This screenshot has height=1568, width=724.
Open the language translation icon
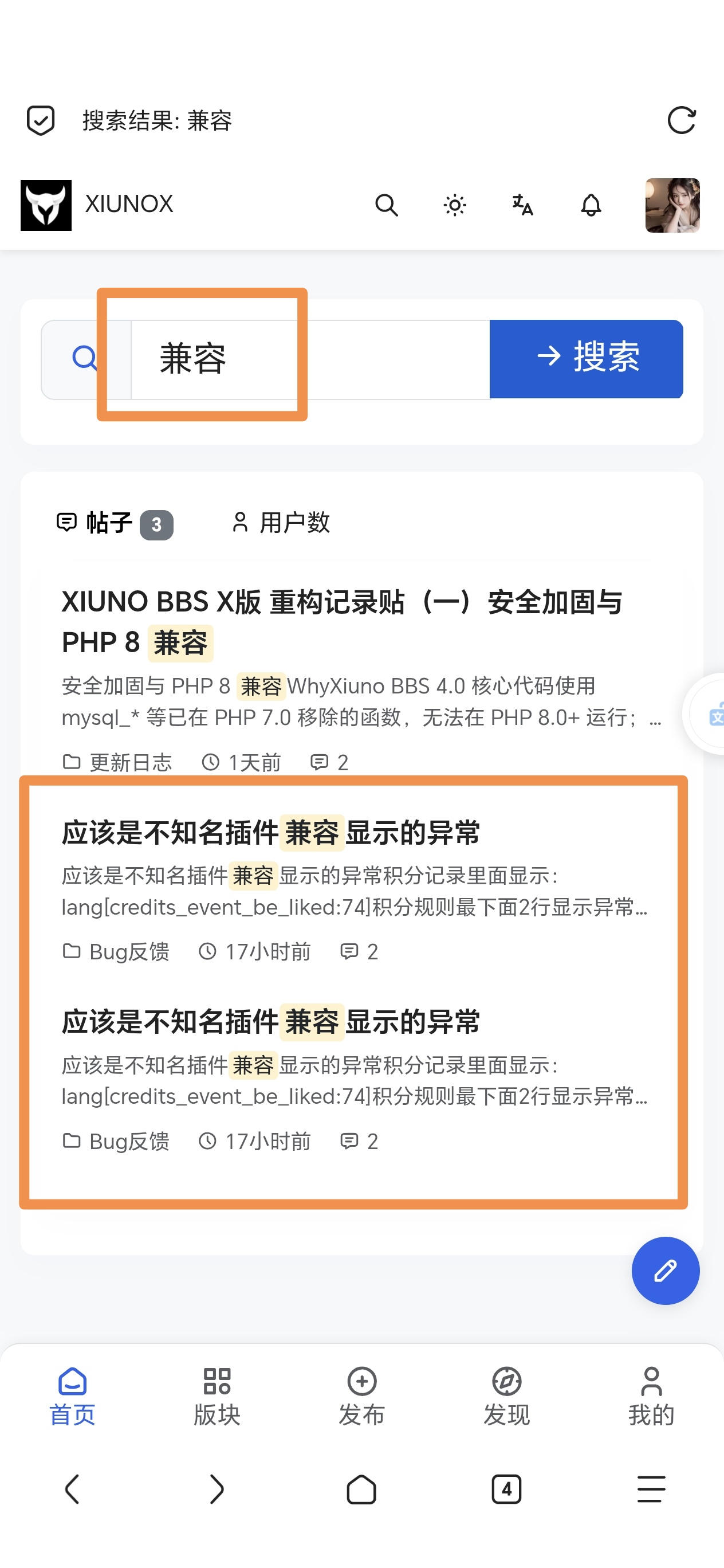pyautogui.click(x=522, y=205)
